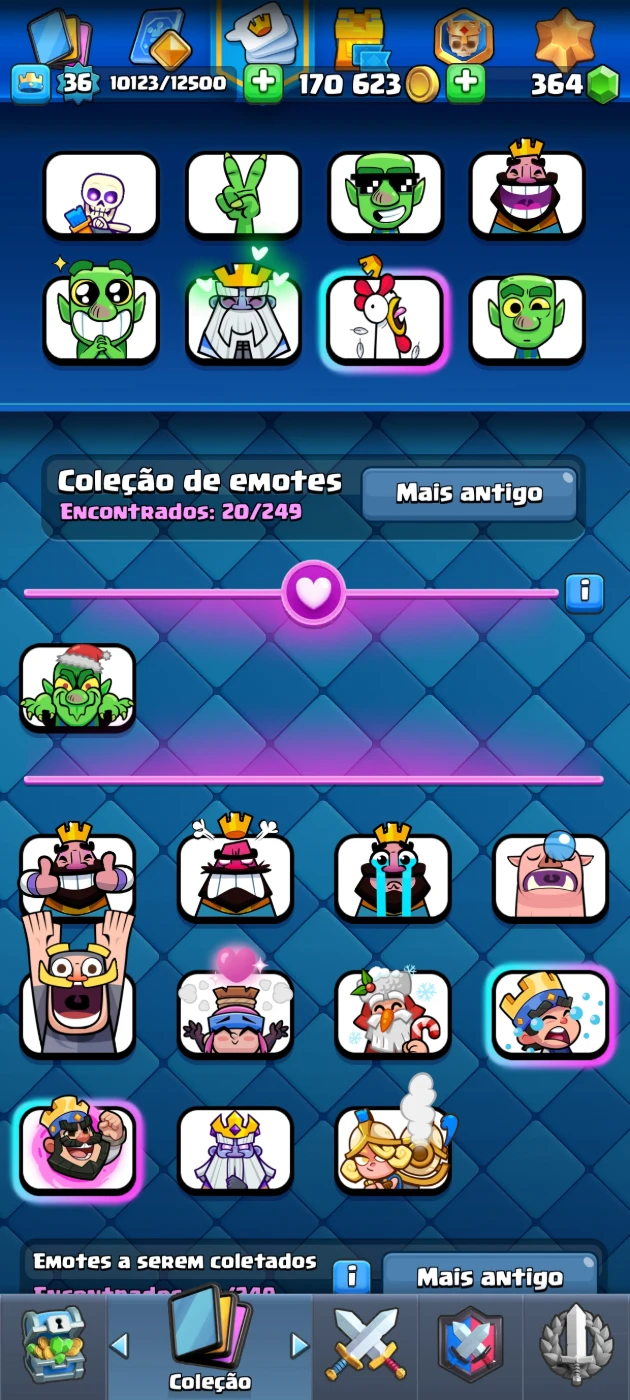This screenshot has width=630, height=1400.
Task: Open the gems shop via the green gem
Action: click(602, 85)
